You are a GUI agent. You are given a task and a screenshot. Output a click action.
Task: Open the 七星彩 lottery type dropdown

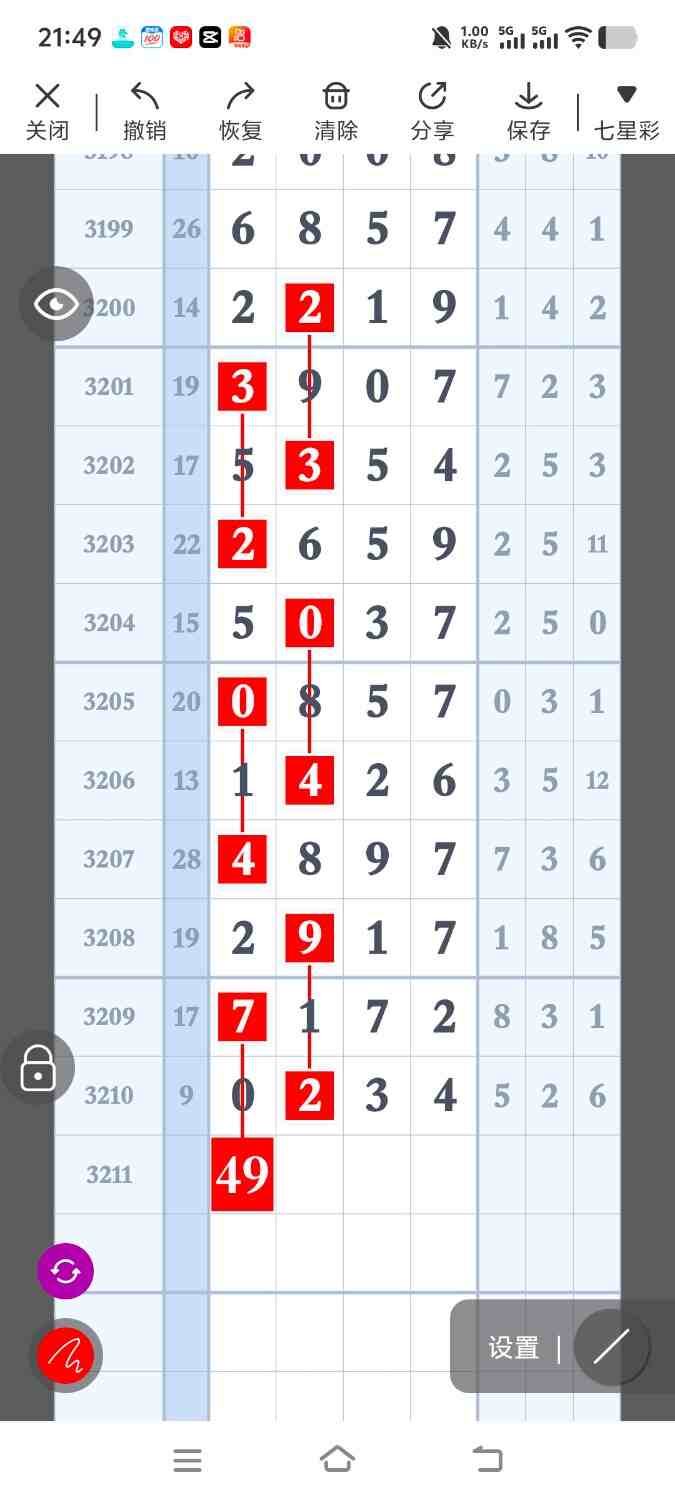[626, 111]
